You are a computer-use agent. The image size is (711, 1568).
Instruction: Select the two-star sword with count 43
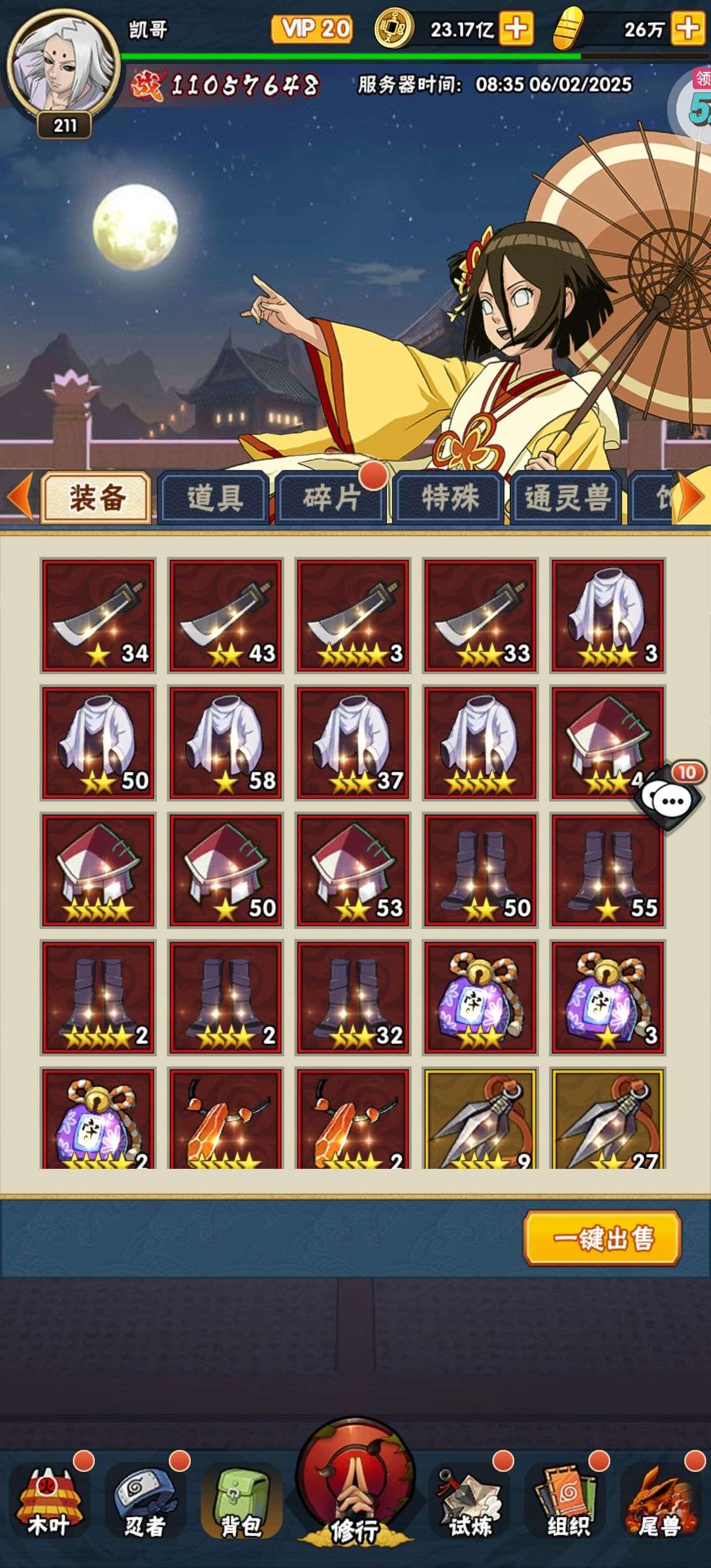pyautogui.click(x=225, y=615)
